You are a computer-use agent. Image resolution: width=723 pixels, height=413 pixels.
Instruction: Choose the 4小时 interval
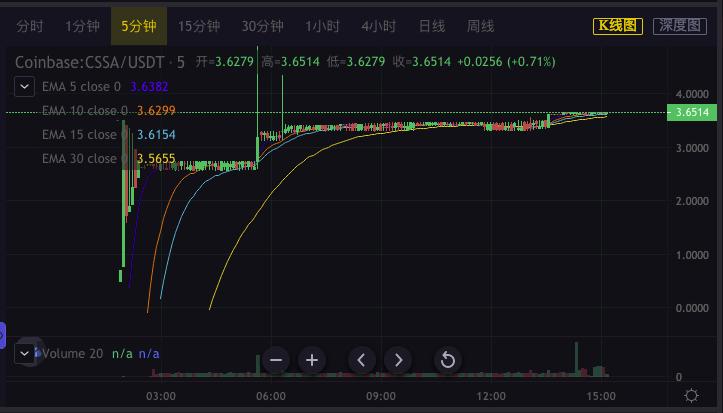click(378, 26)
